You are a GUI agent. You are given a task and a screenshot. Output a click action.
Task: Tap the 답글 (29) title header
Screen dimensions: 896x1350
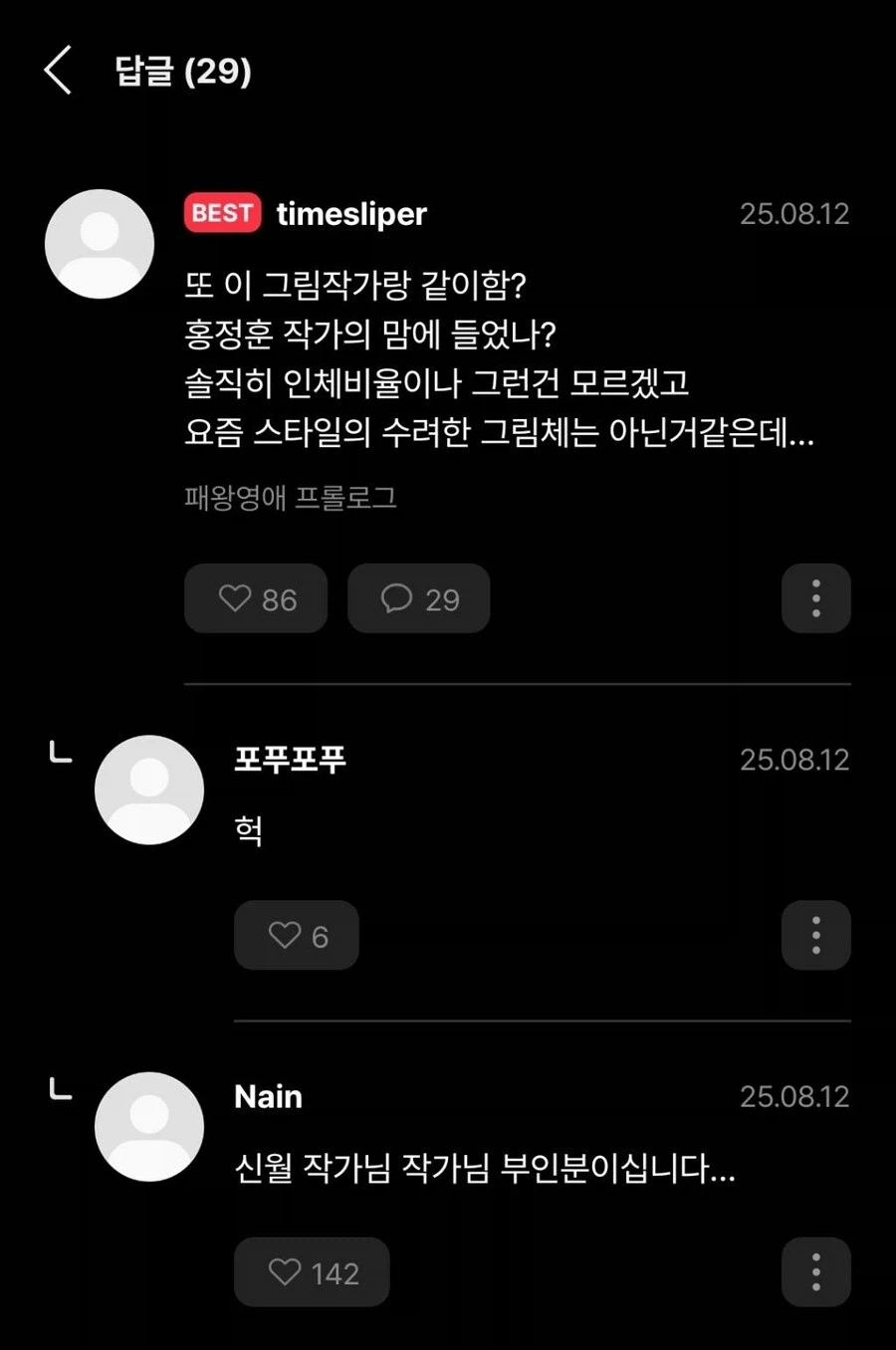point(181,71)
